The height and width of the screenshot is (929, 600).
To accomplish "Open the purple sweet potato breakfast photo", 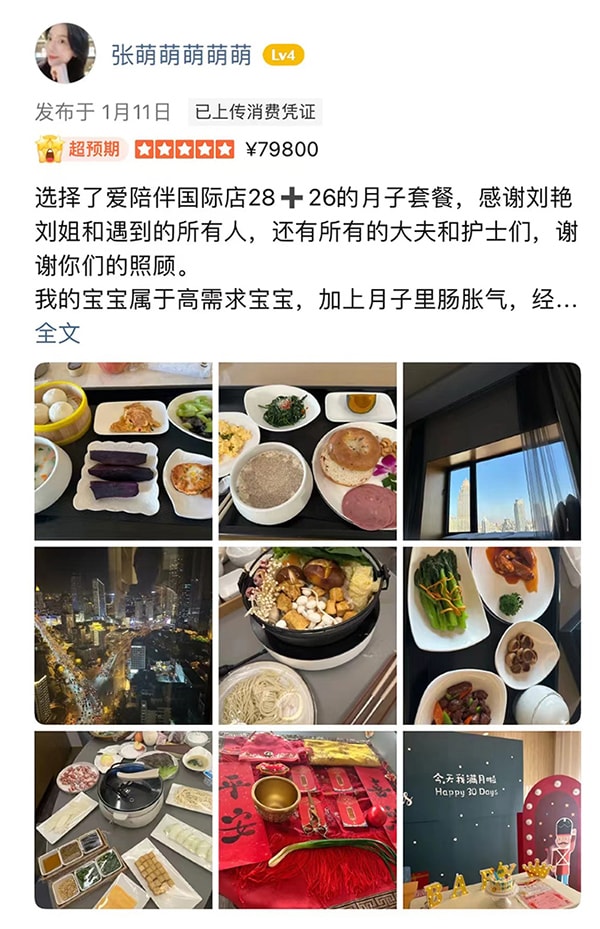I will click(124, 451).
